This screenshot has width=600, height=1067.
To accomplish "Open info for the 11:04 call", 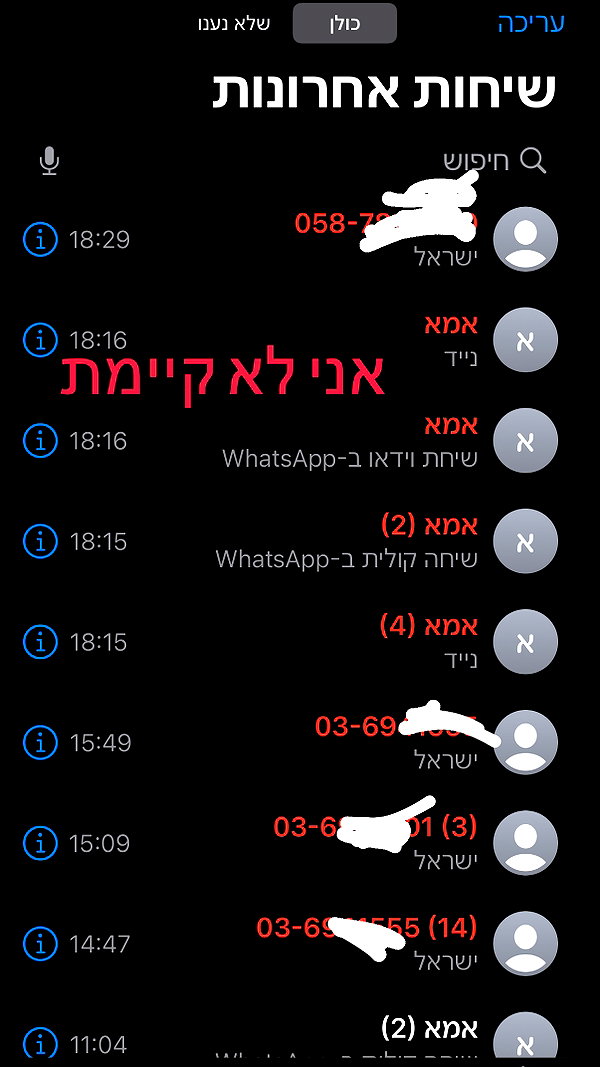I will coord(40,1044).
